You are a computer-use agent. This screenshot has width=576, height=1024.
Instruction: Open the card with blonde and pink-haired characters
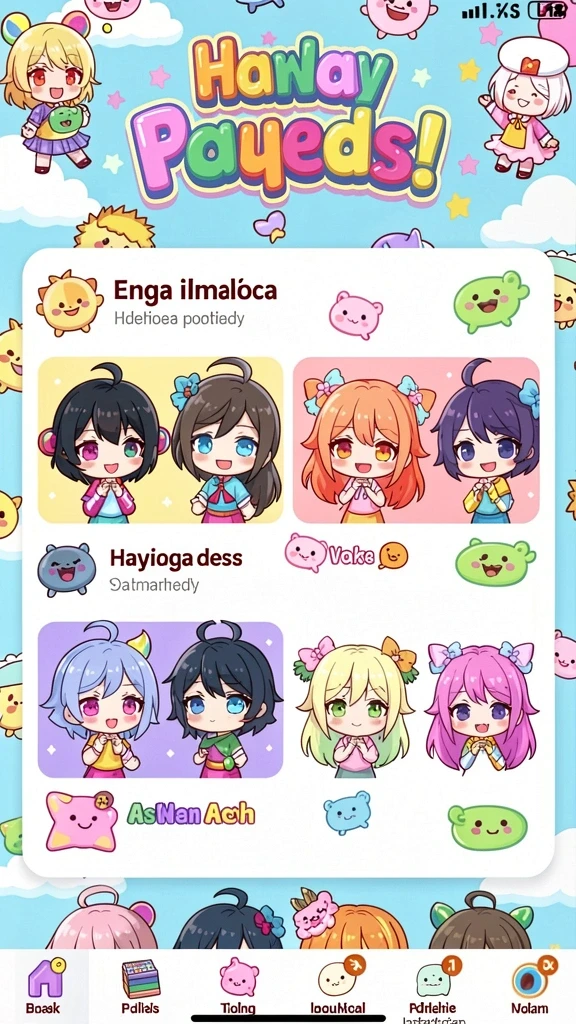point(416,699)
